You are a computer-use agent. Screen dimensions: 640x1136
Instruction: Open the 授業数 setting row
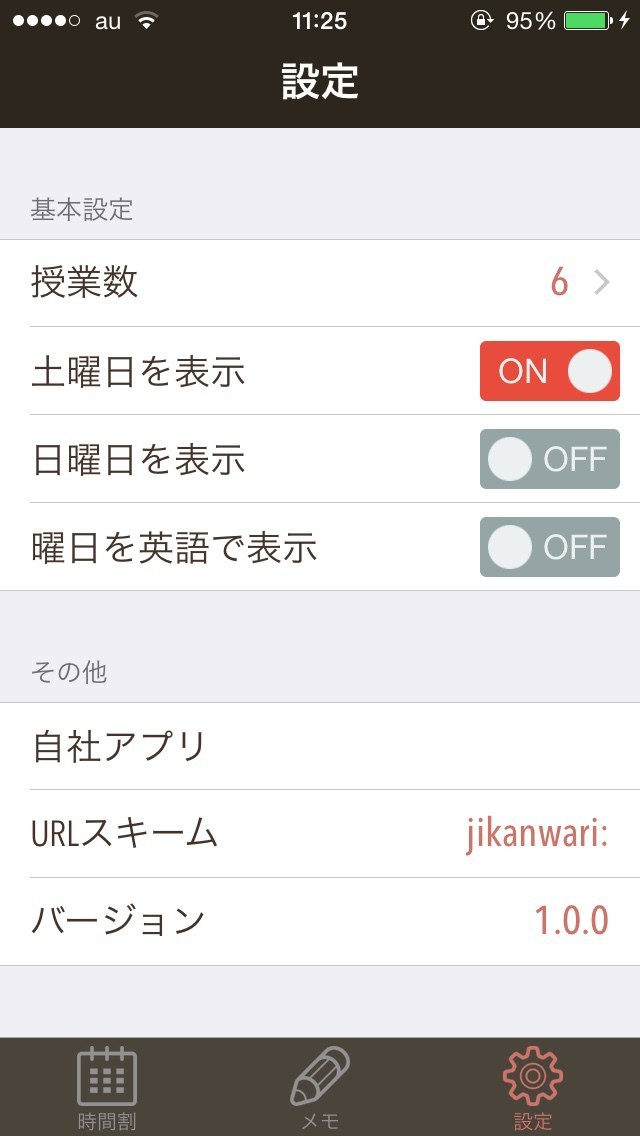[320, 283]
